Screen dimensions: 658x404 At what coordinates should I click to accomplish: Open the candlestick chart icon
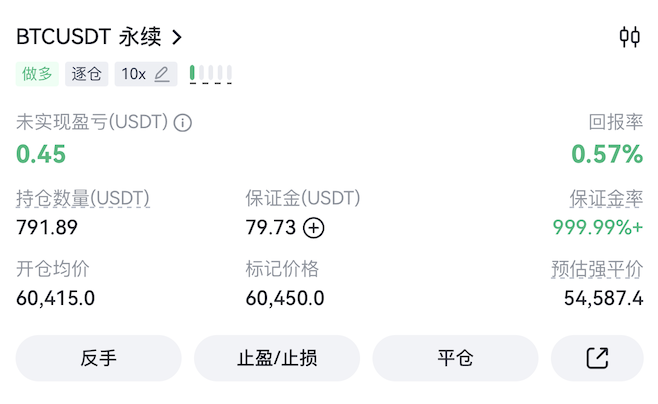[629, 38]
